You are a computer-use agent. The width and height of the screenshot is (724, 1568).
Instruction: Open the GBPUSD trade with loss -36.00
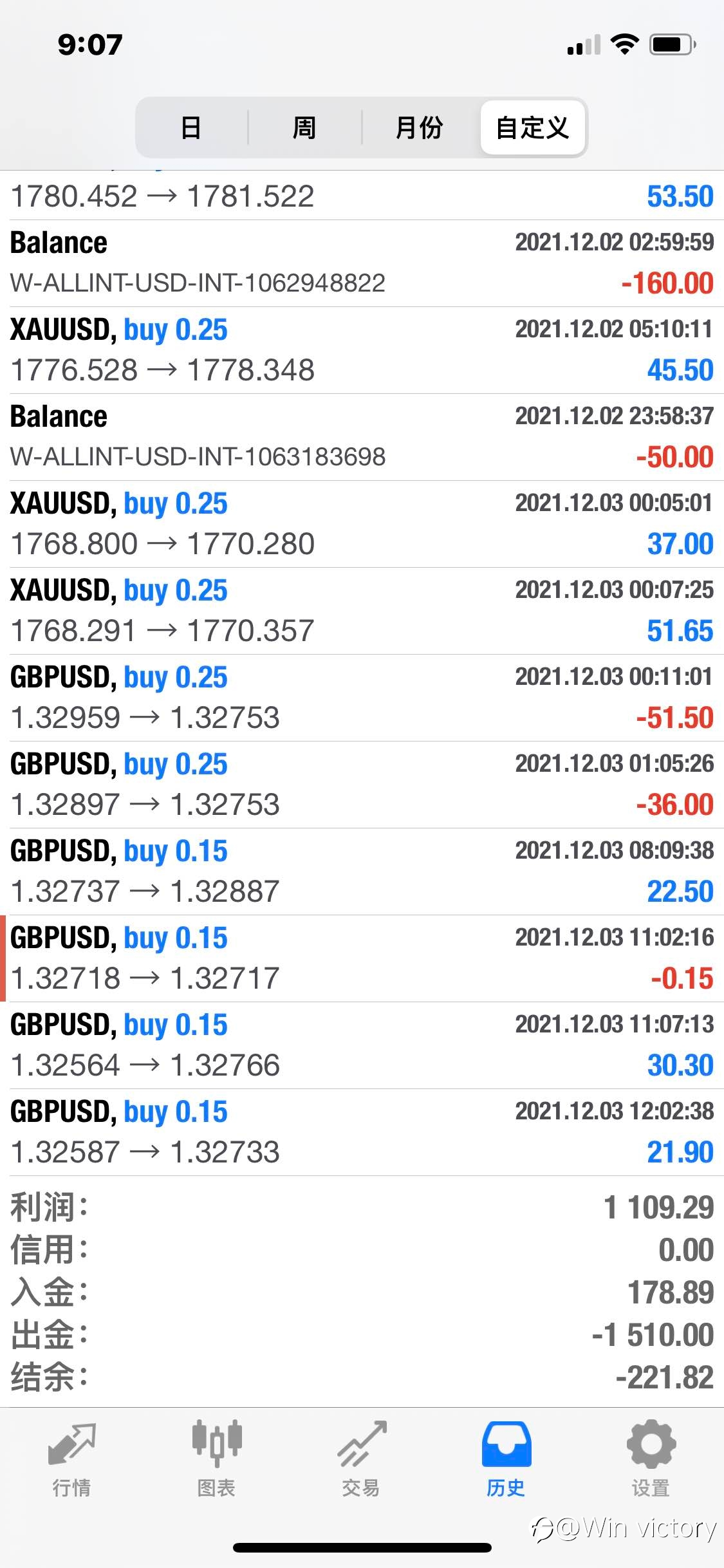coord(362,785)
